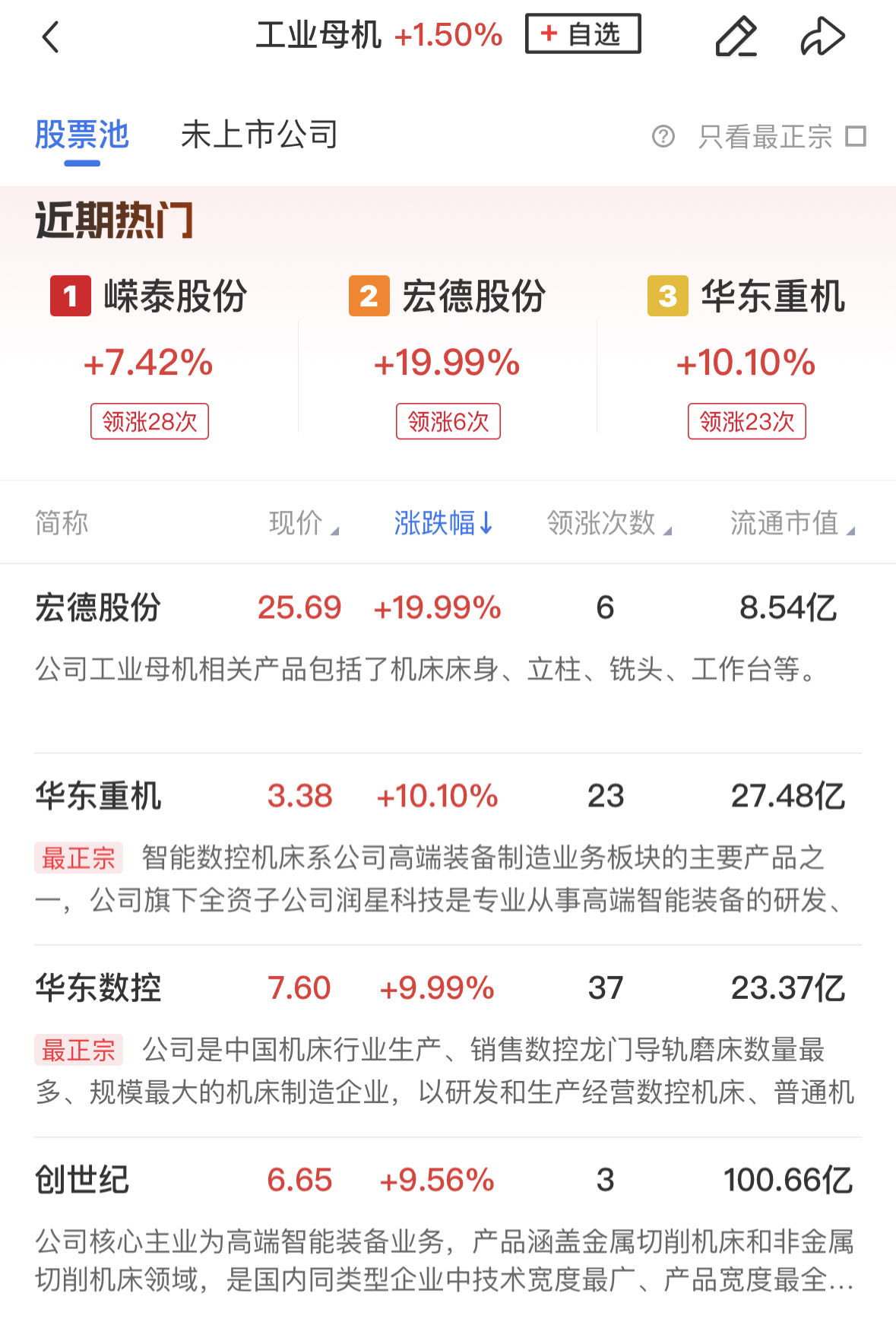The height and width of the screenshot is (1322, 896).
Task: Sort the list by 现价
Action: 302,523
